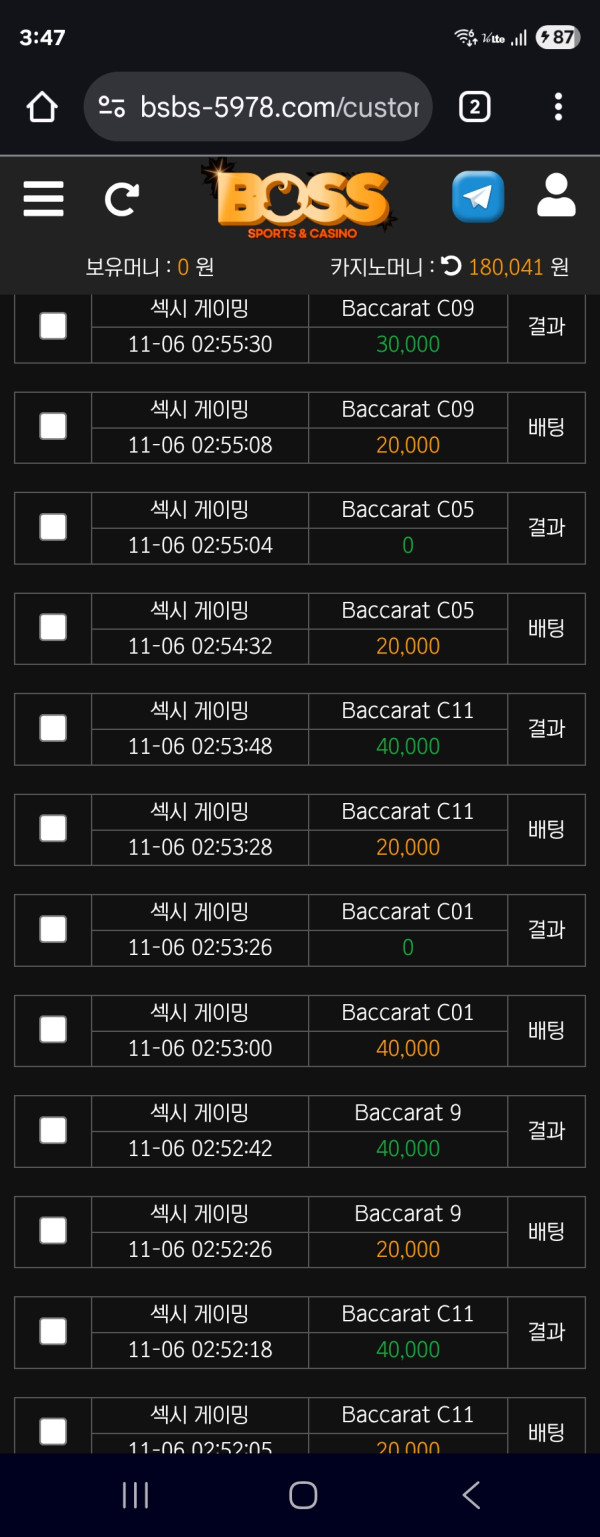Mark checkbox for 02:53:28 Baccarat C11
This screenshot has height=1537, width=600.
(x=53, y=829)
